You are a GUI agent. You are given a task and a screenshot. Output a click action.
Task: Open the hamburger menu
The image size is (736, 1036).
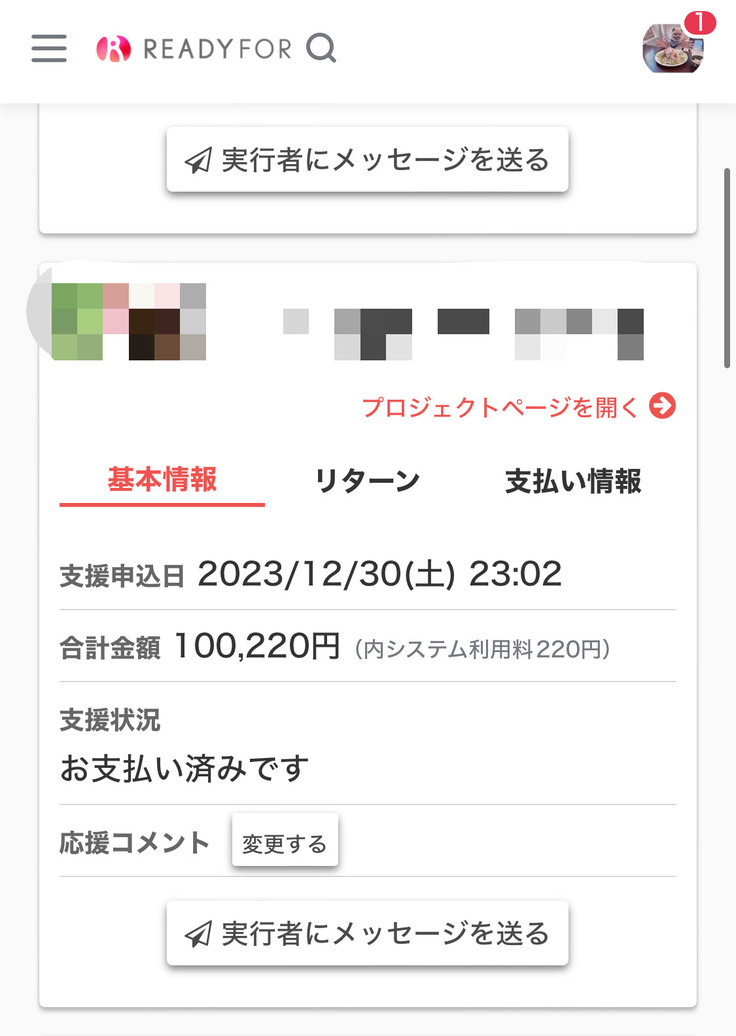(x=49, y=48)
